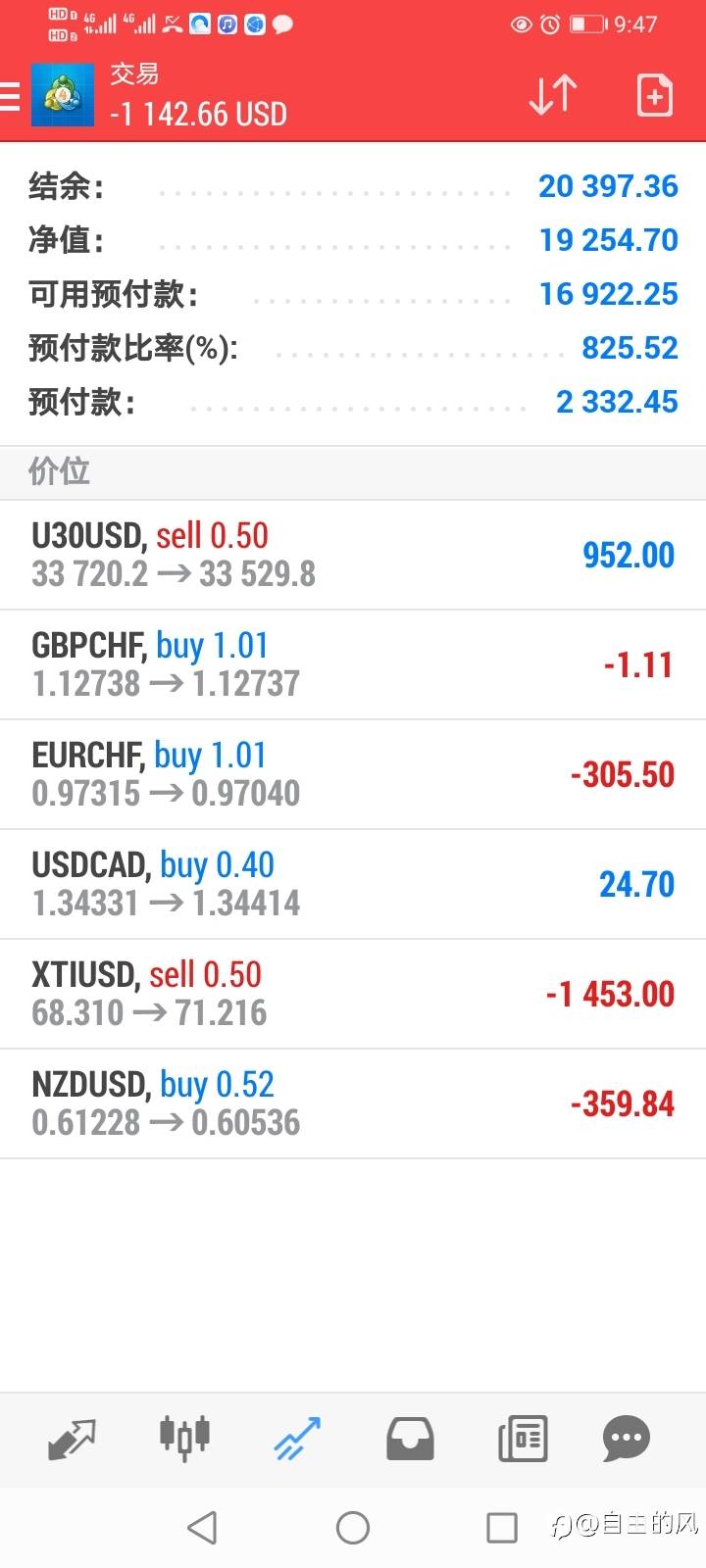The width and height of the screenshot is (706, 1568).
Task: Open the GBPCHF buy 1.01 position
Action: 353,664
